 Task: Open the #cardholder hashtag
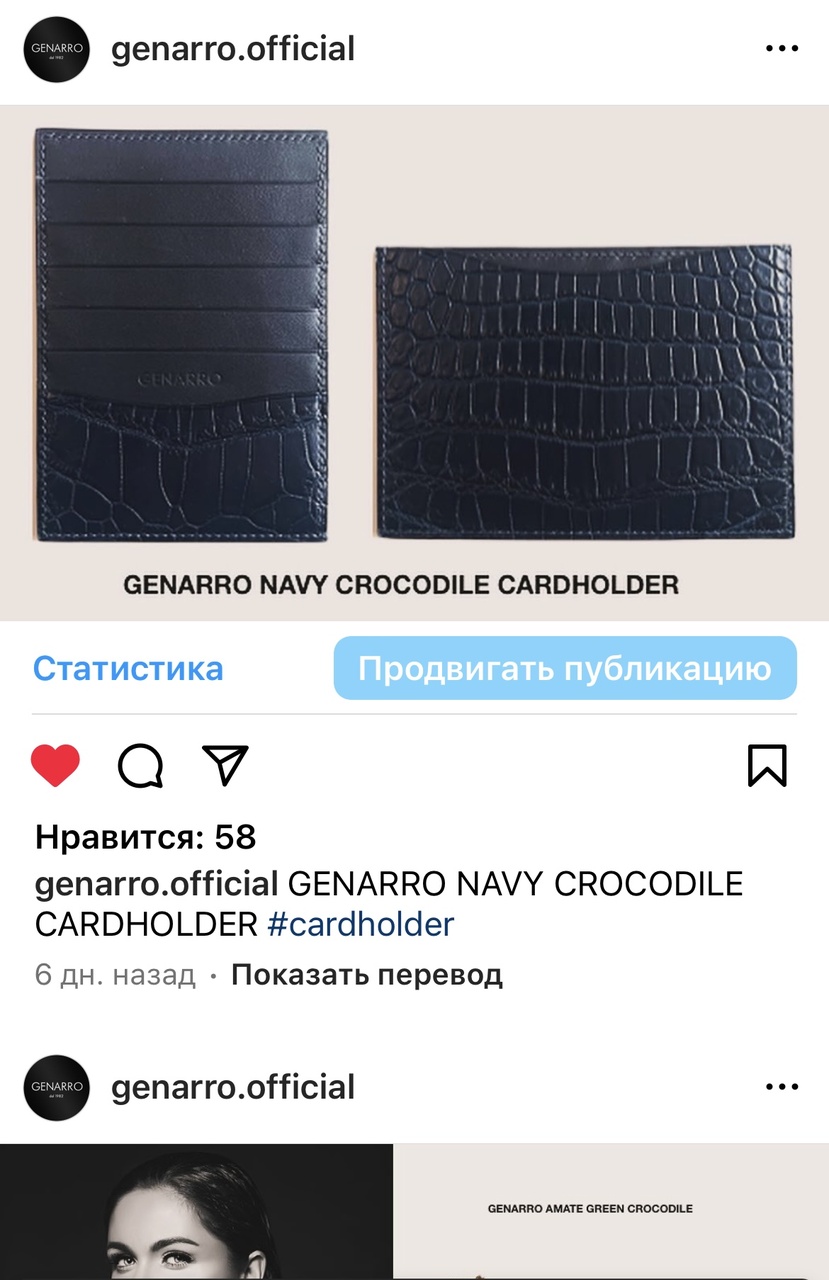click(x=360, y=924)
